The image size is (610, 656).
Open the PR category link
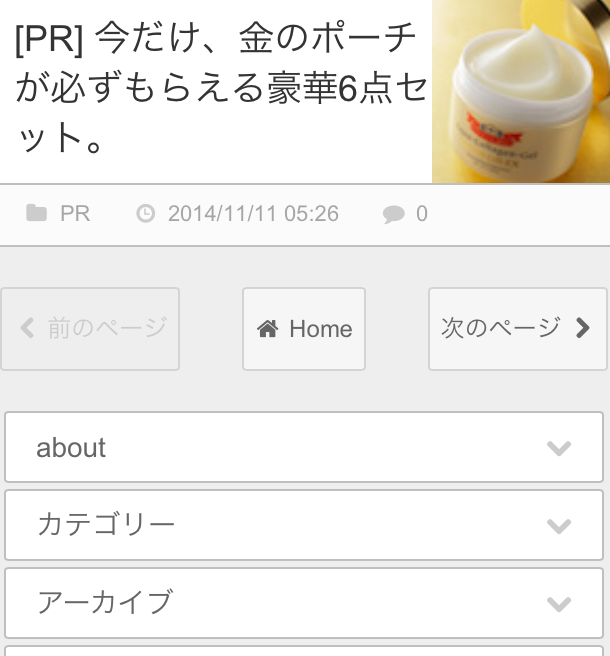(x=74, y=214)
